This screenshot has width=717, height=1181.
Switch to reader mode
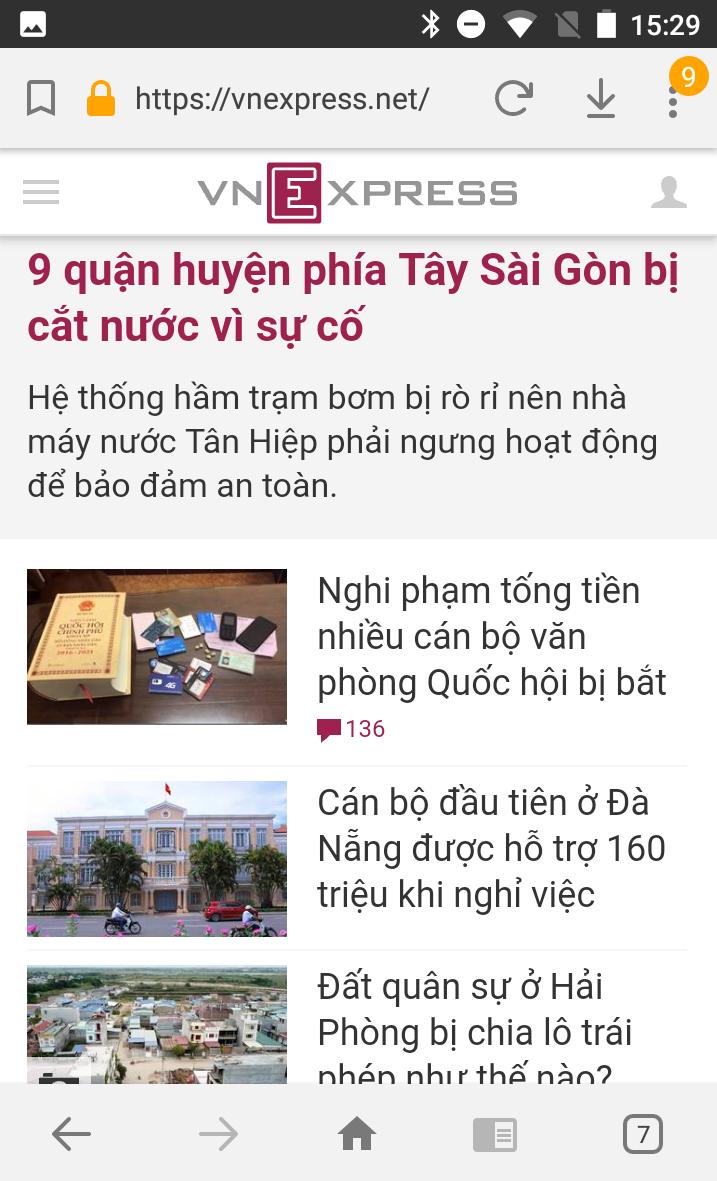pyautogui.click(x=494, y=1134)
